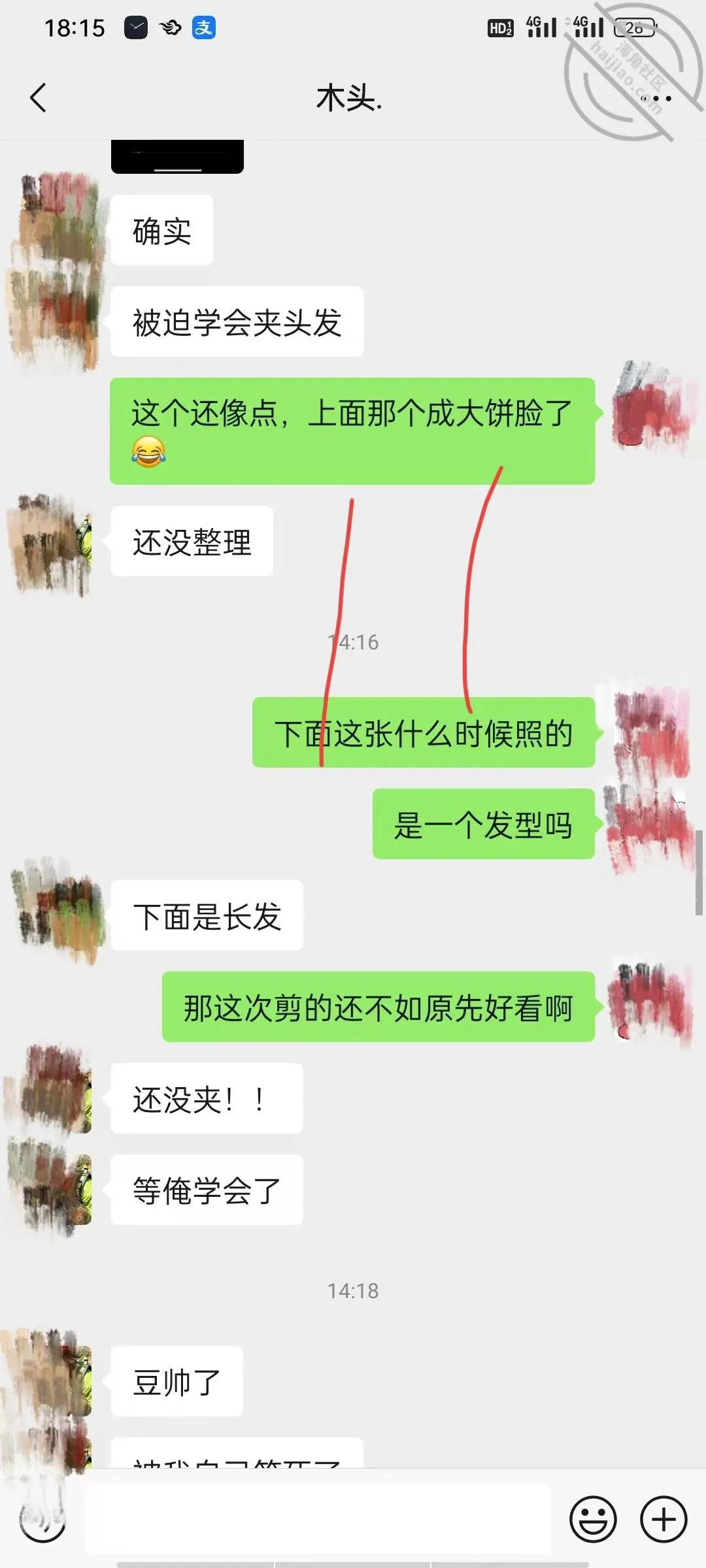Open the emoji sticker panel

click(593, 1519)
